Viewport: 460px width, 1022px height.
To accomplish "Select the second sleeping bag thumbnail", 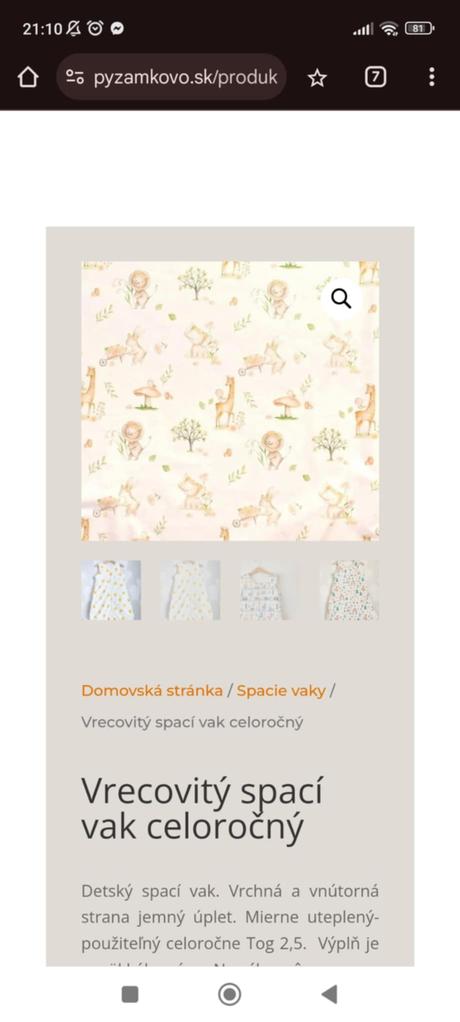I will pyautogui.click(x=190, y=590).
